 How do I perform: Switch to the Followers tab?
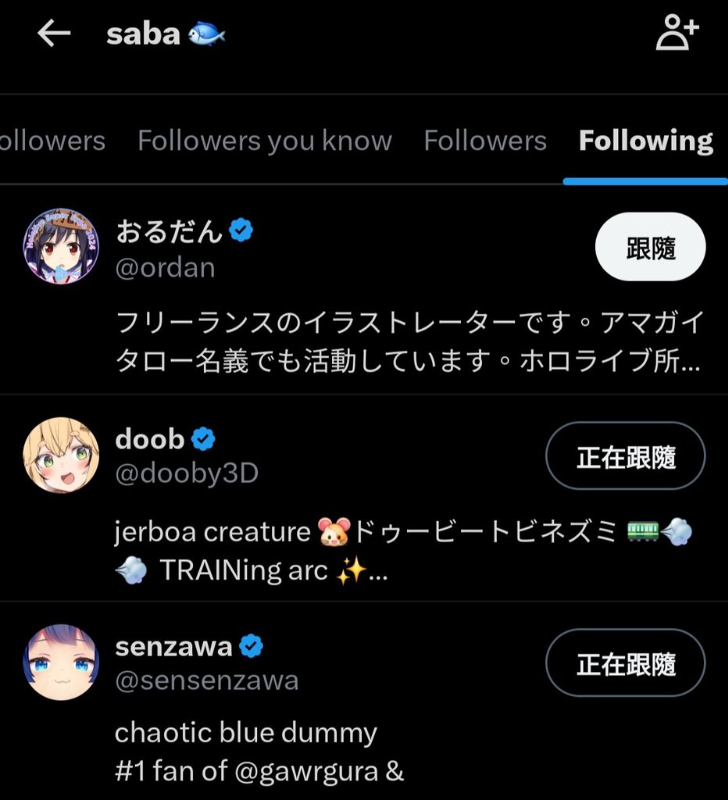click(x=485, y=141)
